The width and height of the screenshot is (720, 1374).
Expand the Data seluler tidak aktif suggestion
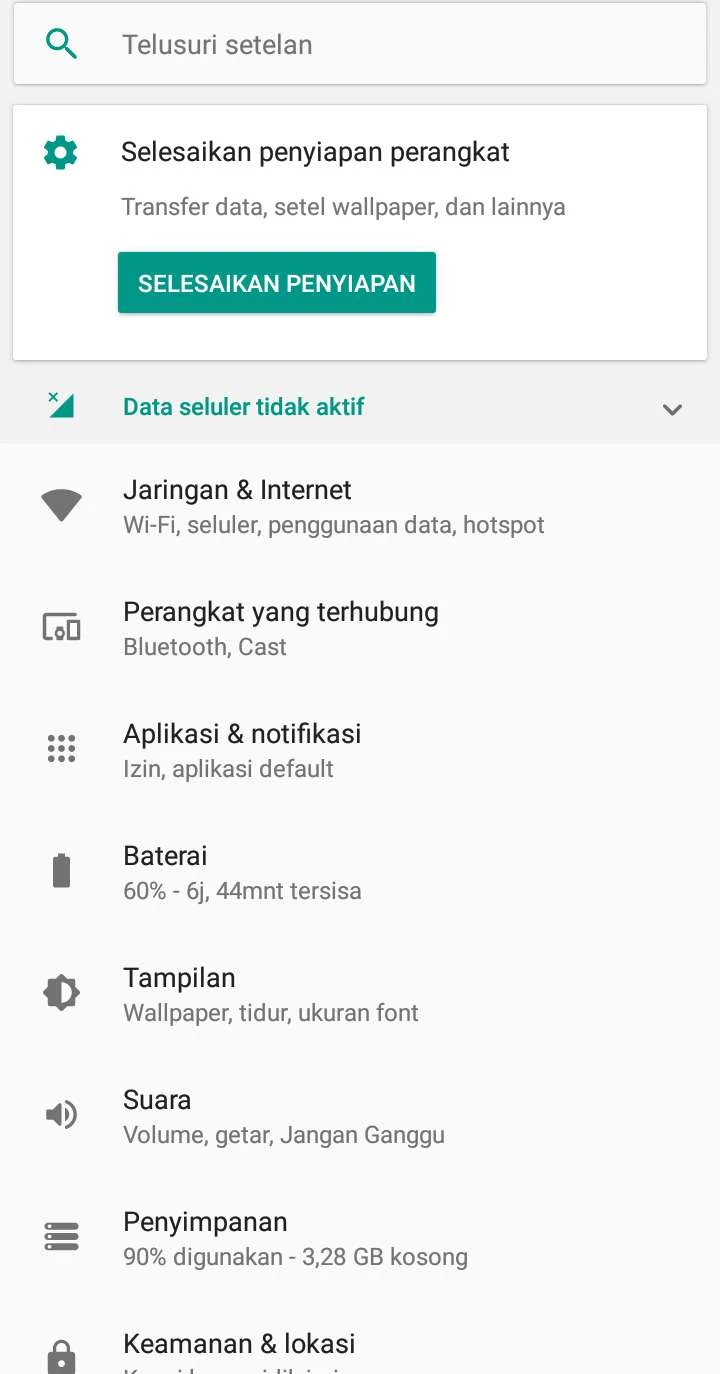point(672,408)
